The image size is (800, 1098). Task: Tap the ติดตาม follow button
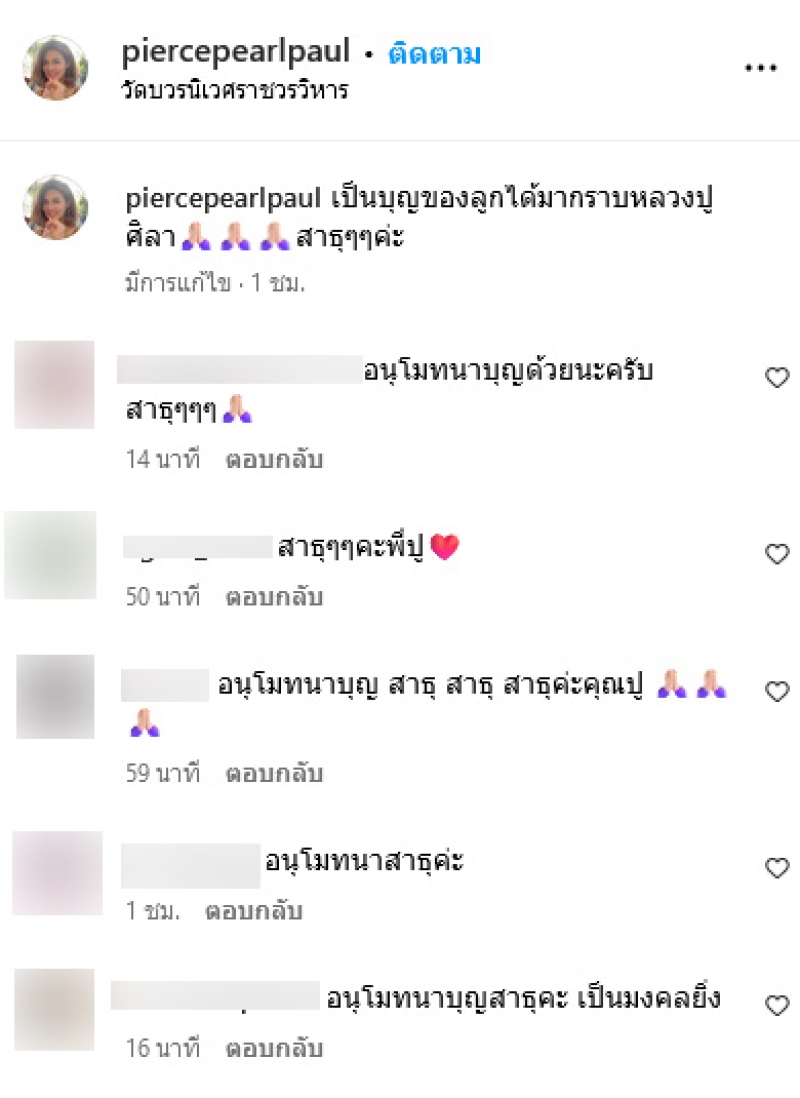click(x=434, y=53)
